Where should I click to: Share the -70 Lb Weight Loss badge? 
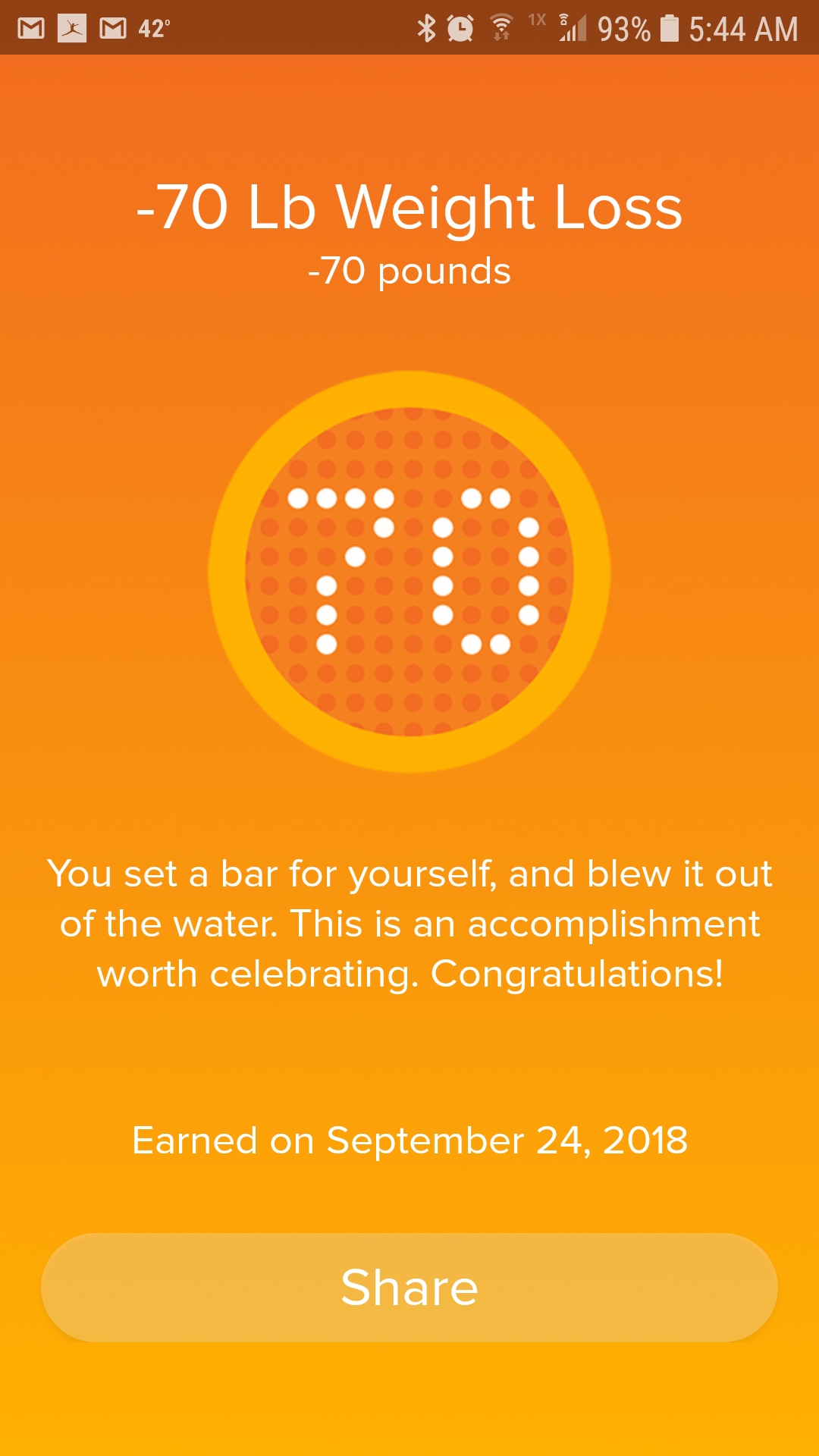click(409, 1288)
